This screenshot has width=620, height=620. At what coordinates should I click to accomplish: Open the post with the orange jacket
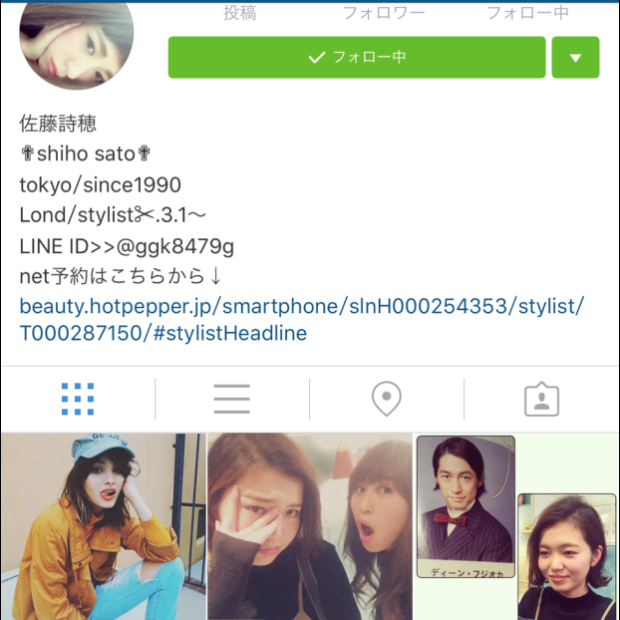[x=103, y=527]
